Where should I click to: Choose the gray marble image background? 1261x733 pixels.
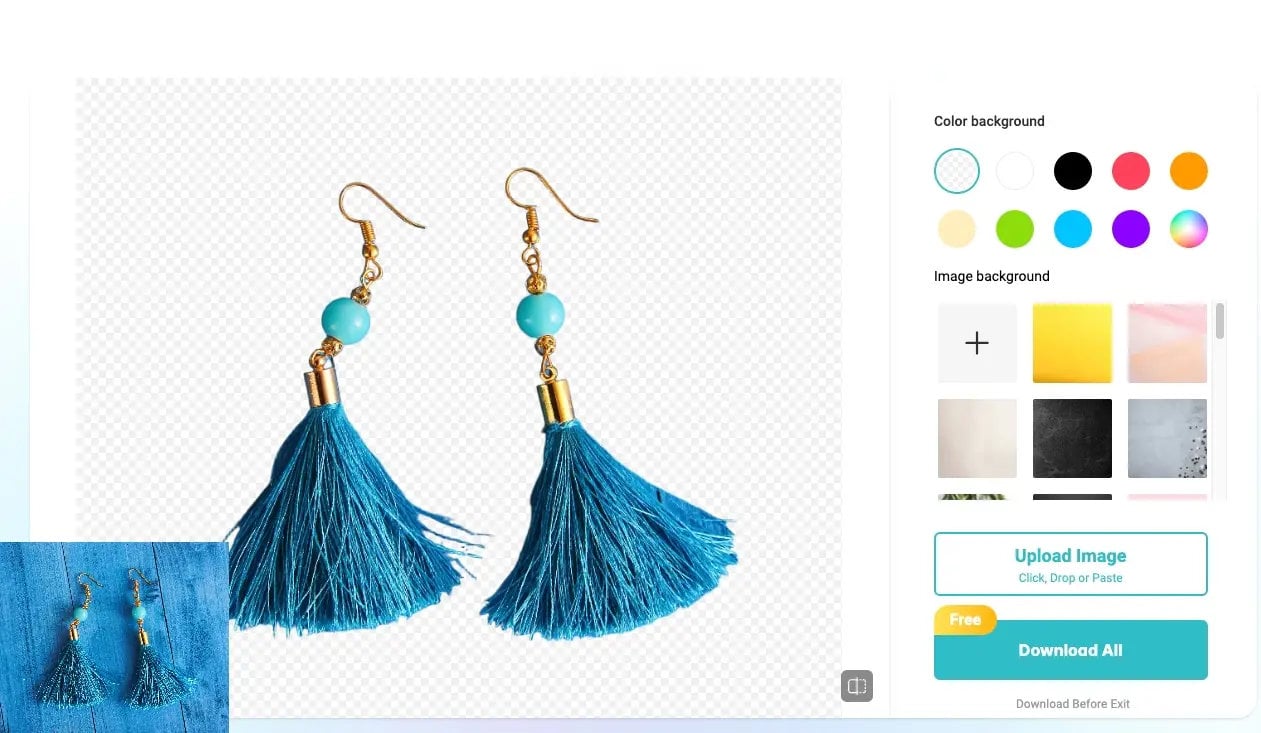click(x=1166, y=438)
